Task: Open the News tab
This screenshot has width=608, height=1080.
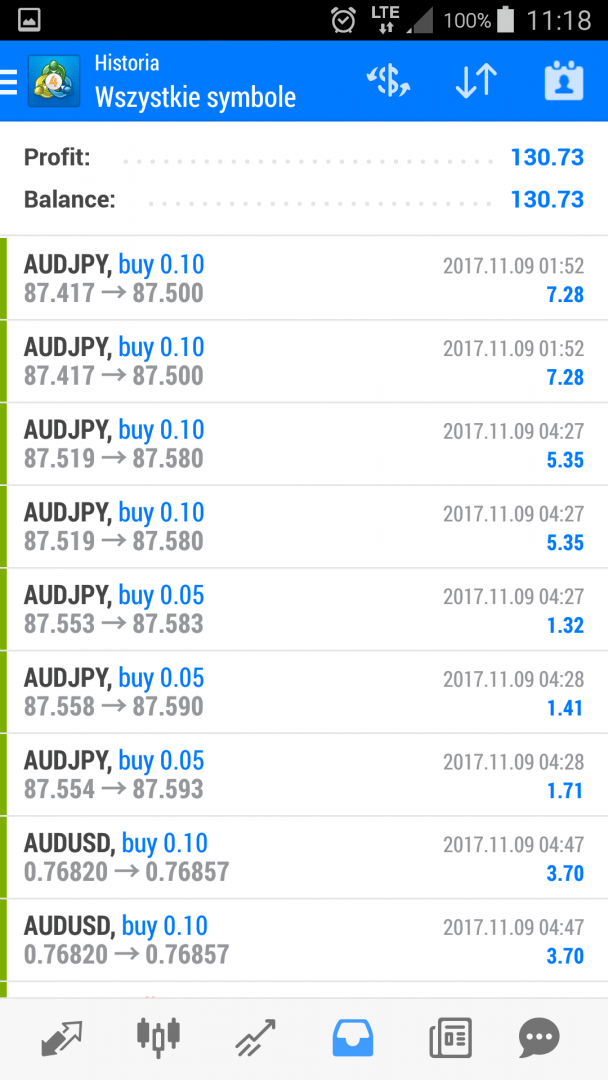Action: coord(450,1038)
